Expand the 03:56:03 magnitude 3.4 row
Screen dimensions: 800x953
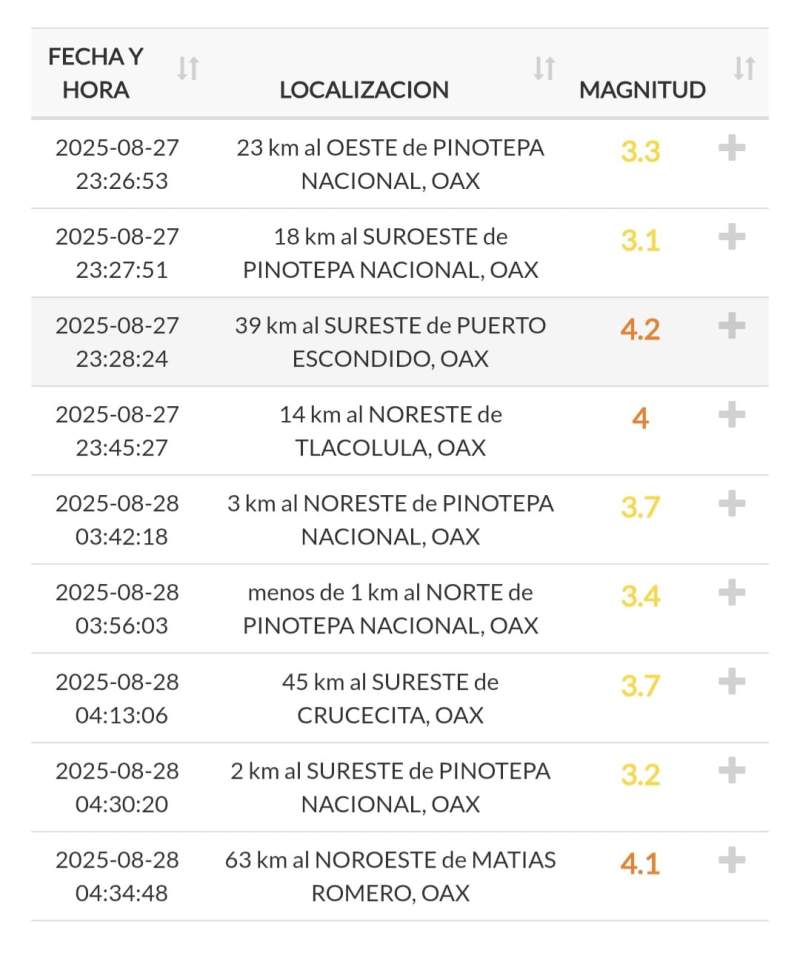[x=732, y=592]
